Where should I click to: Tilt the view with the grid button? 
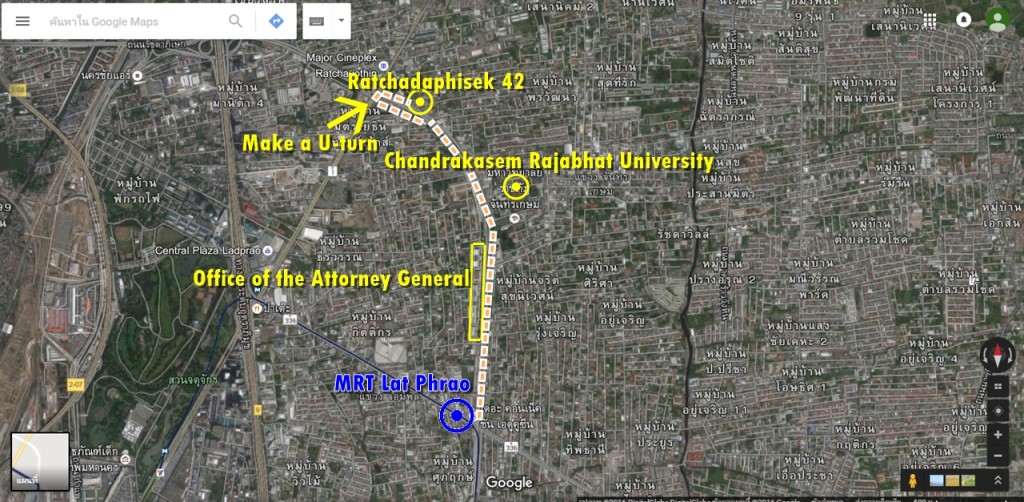[x=997, y=387]
